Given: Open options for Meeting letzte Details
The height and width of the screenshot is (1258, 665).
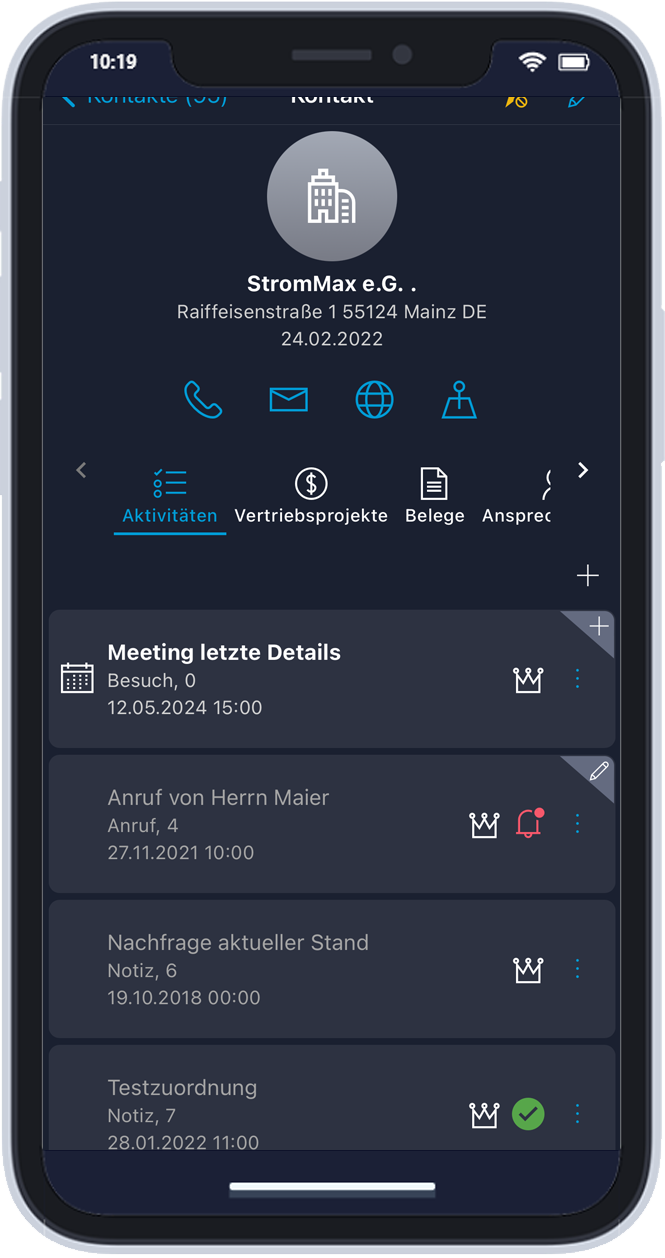Looking at the screenshot, I should [x=577, y=679].
